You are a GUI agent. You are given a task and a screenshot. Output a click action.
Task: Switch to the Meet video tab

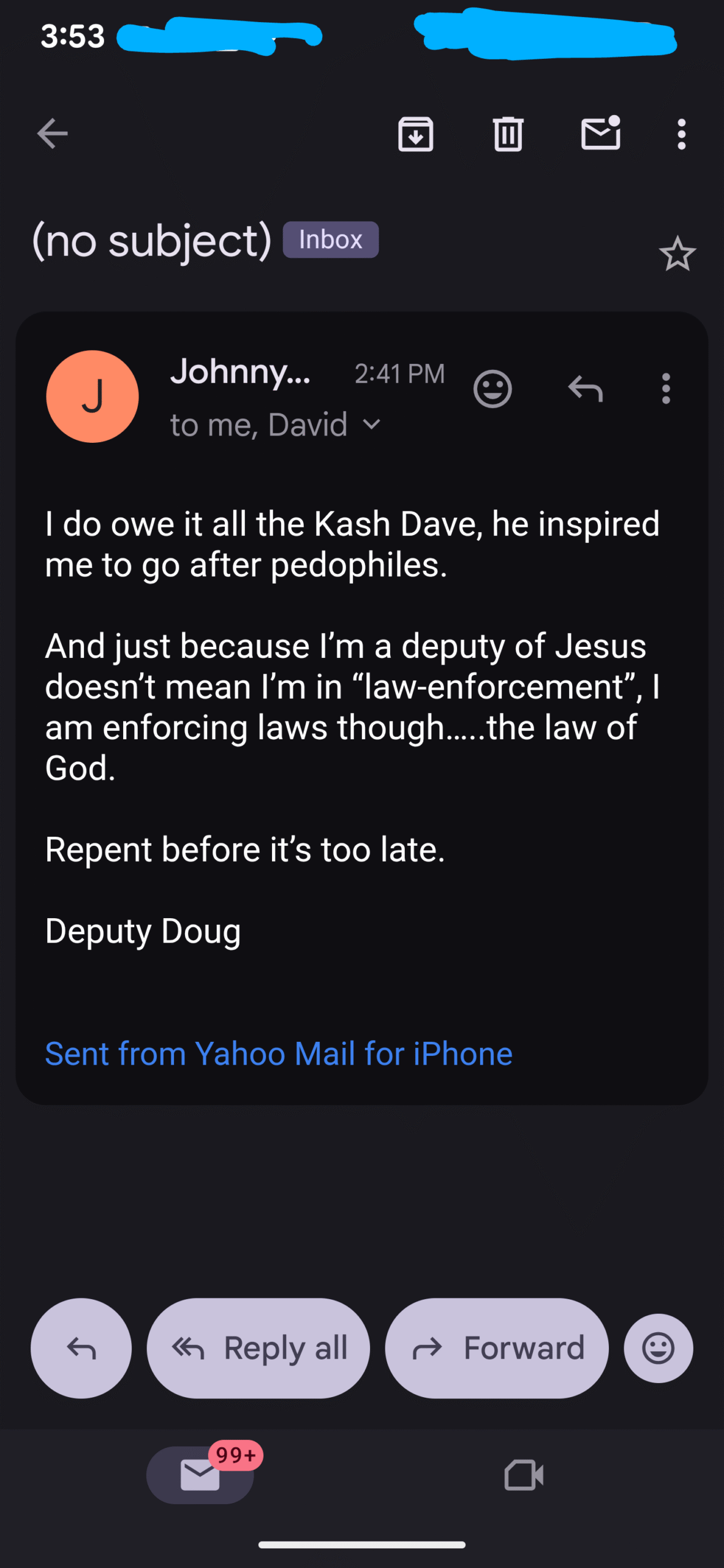[524, 1475]
